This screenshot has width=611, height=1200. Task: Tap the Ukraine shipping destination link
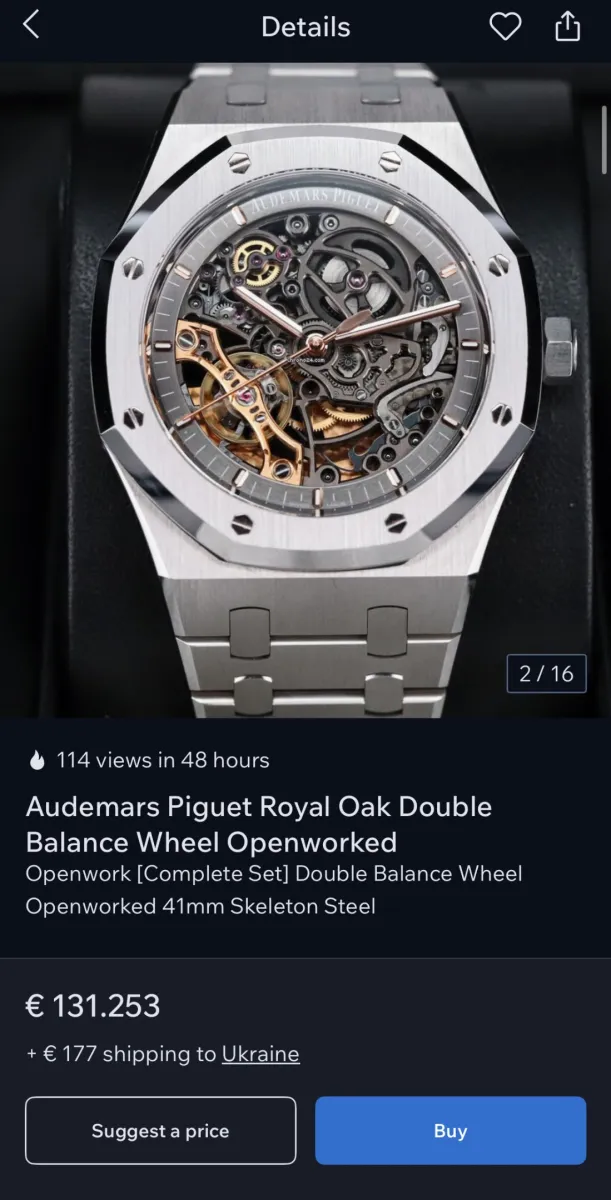click(260, 1054)
